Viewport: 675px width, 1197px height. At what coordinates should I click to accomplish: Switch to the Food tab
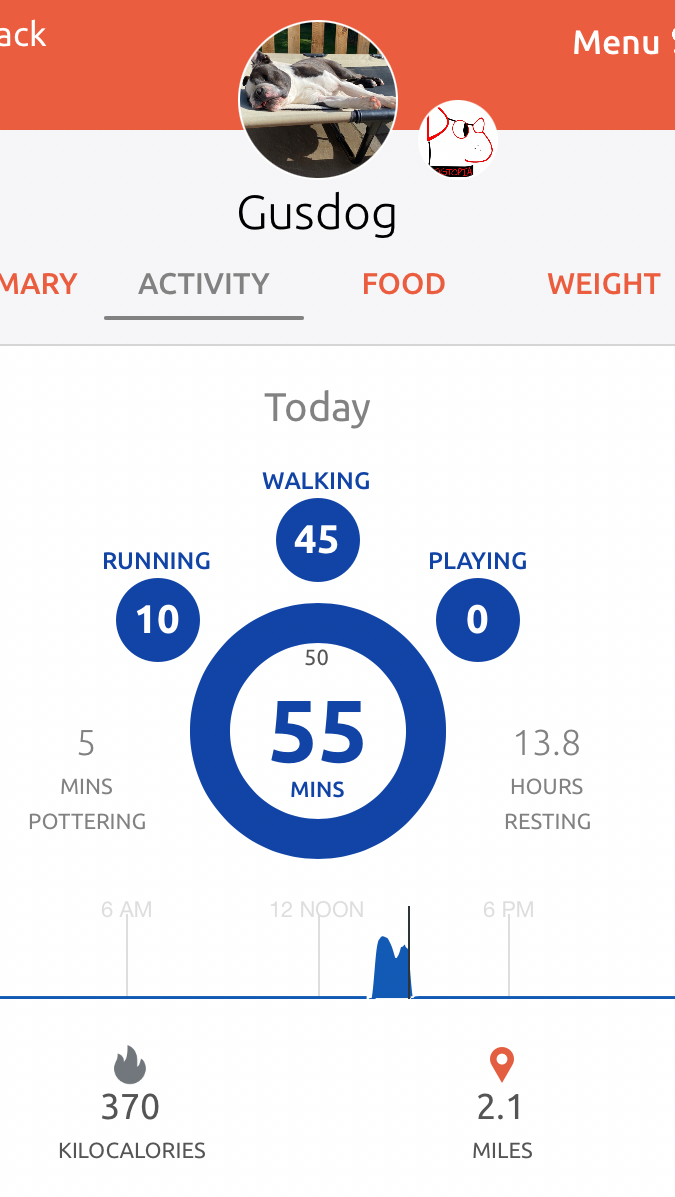coord(403,284)
